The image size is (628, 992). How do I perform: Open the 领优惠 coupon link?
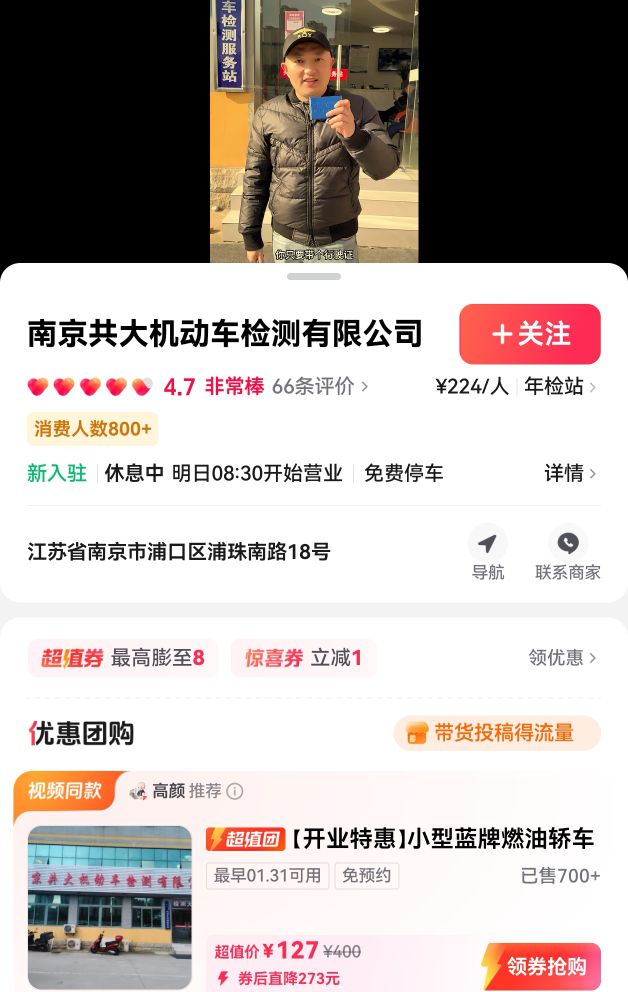(562, 657)
